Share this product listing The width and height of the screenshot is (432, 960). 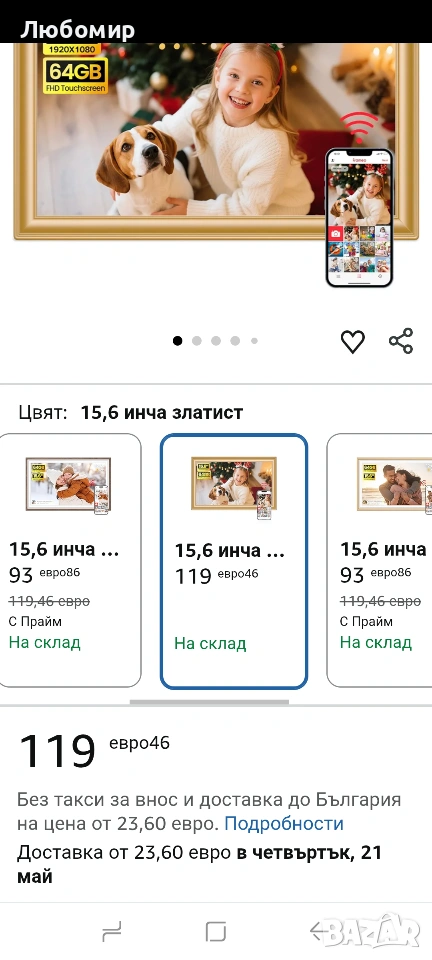[401, 341]
